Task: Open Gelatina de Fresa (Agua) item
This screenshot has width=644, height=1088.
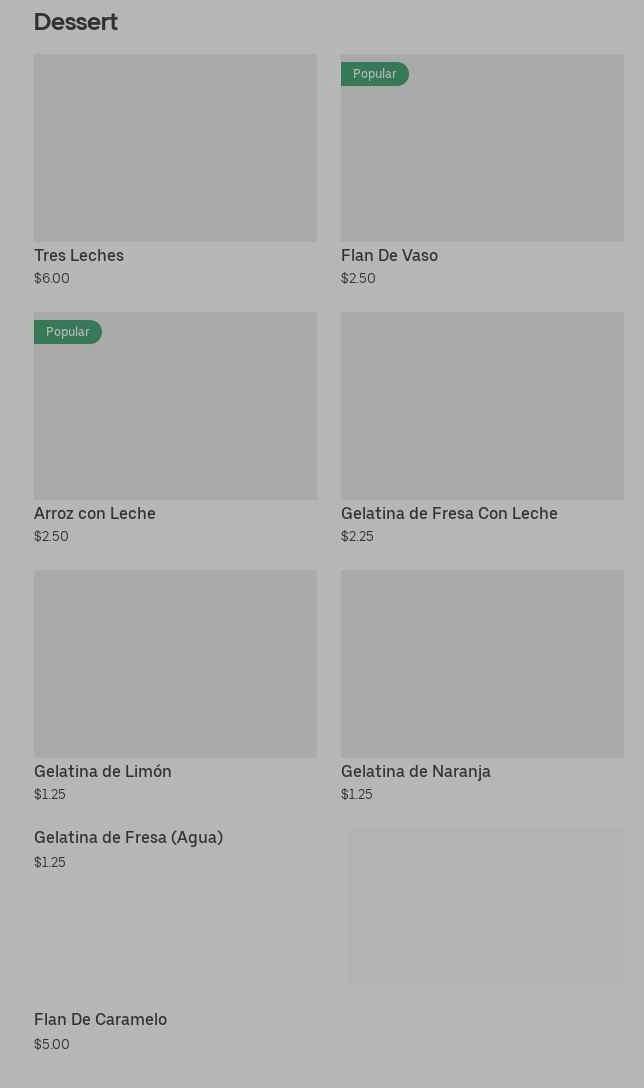Action: point(129,838)
